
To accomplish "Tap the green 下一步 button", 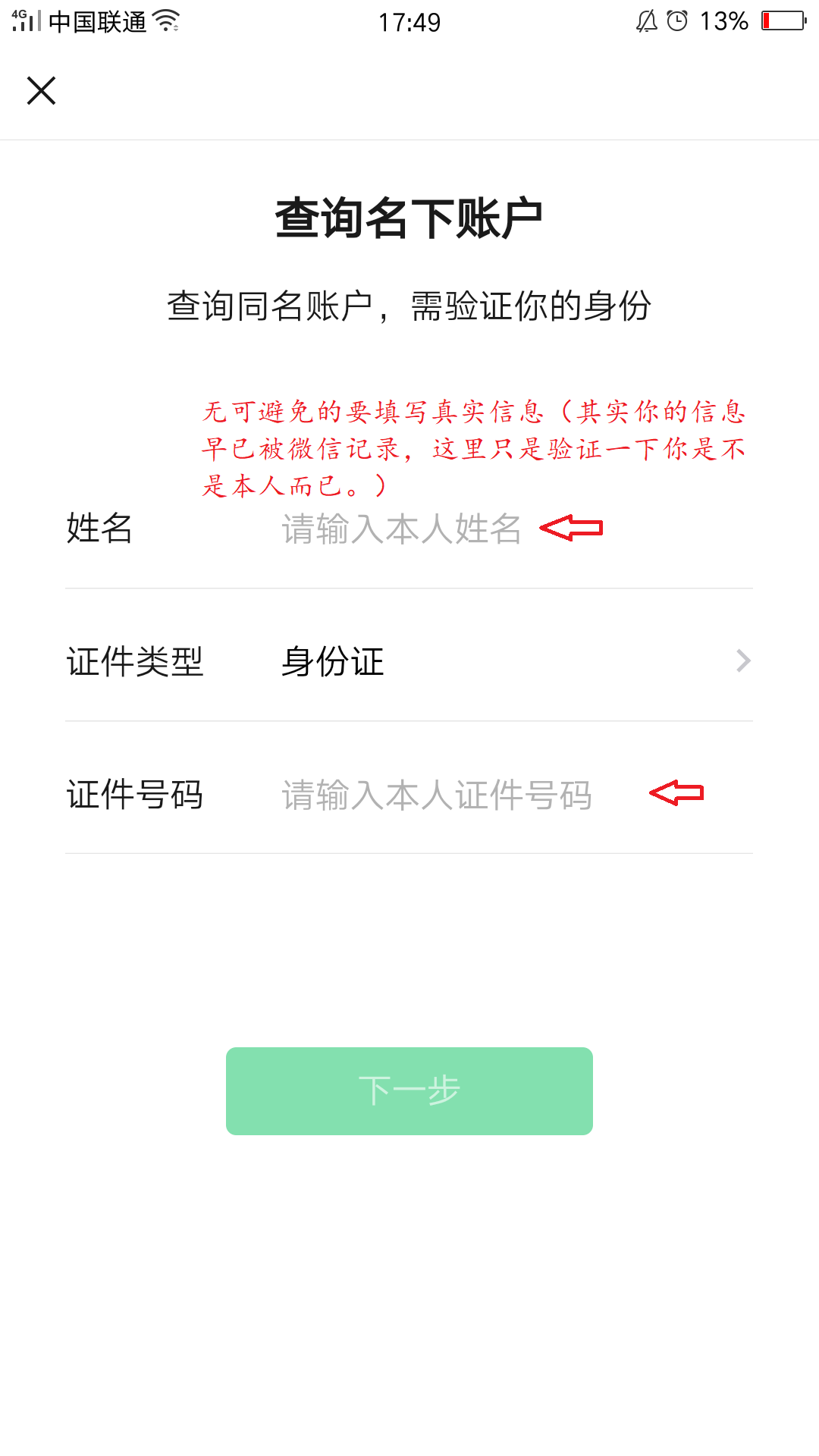I will pyautogui.click(x=409, y=1090).
